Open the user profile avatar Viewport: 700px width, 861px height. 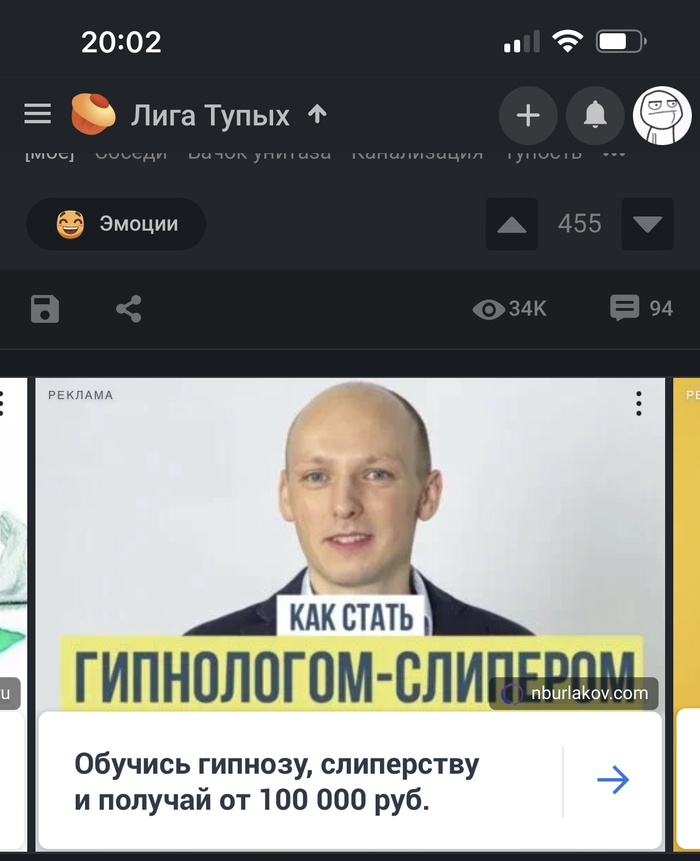[662, 116]
